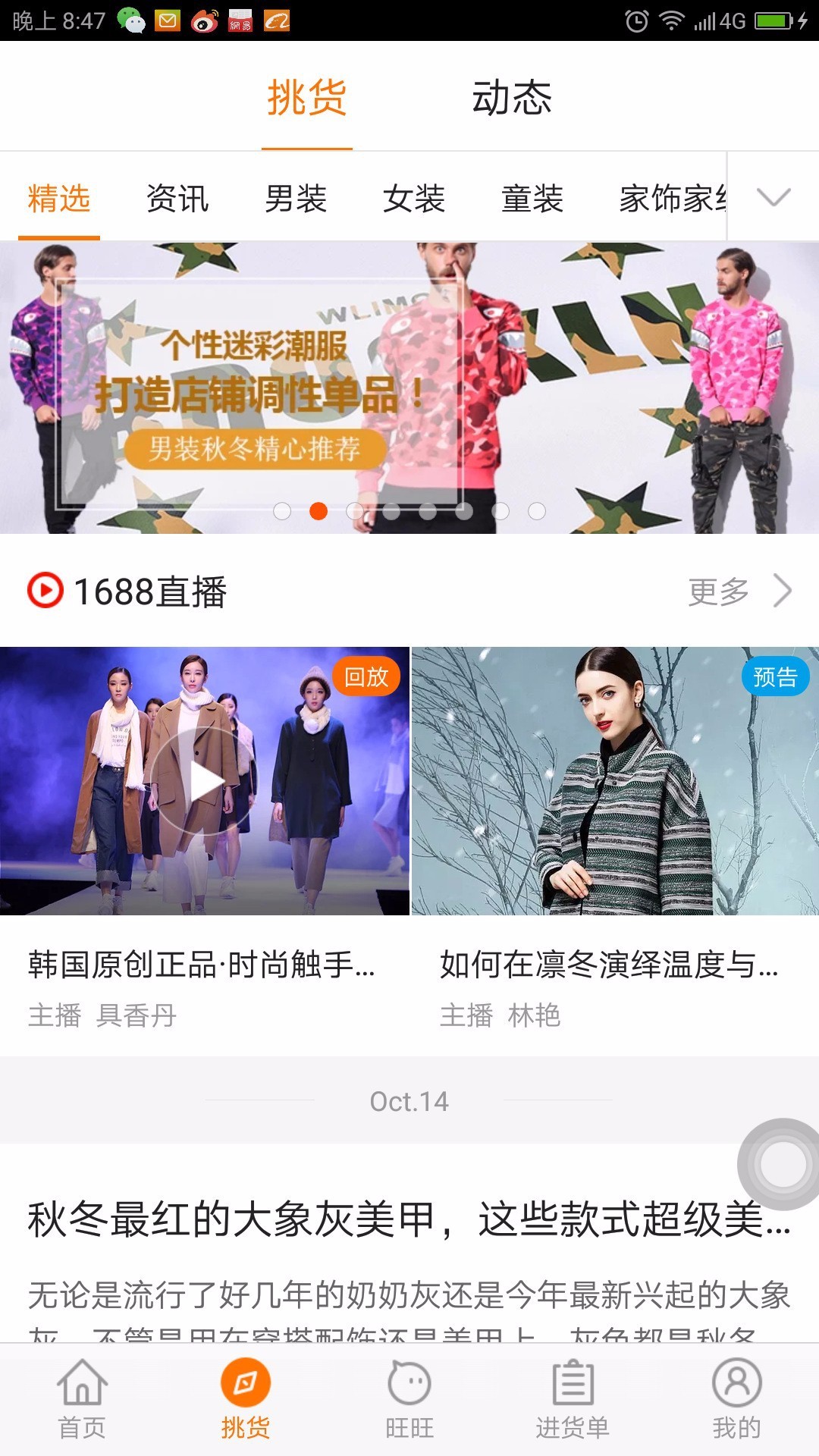
Task: Expand the category list dropdown arrow
Action: tap(773, 197)
